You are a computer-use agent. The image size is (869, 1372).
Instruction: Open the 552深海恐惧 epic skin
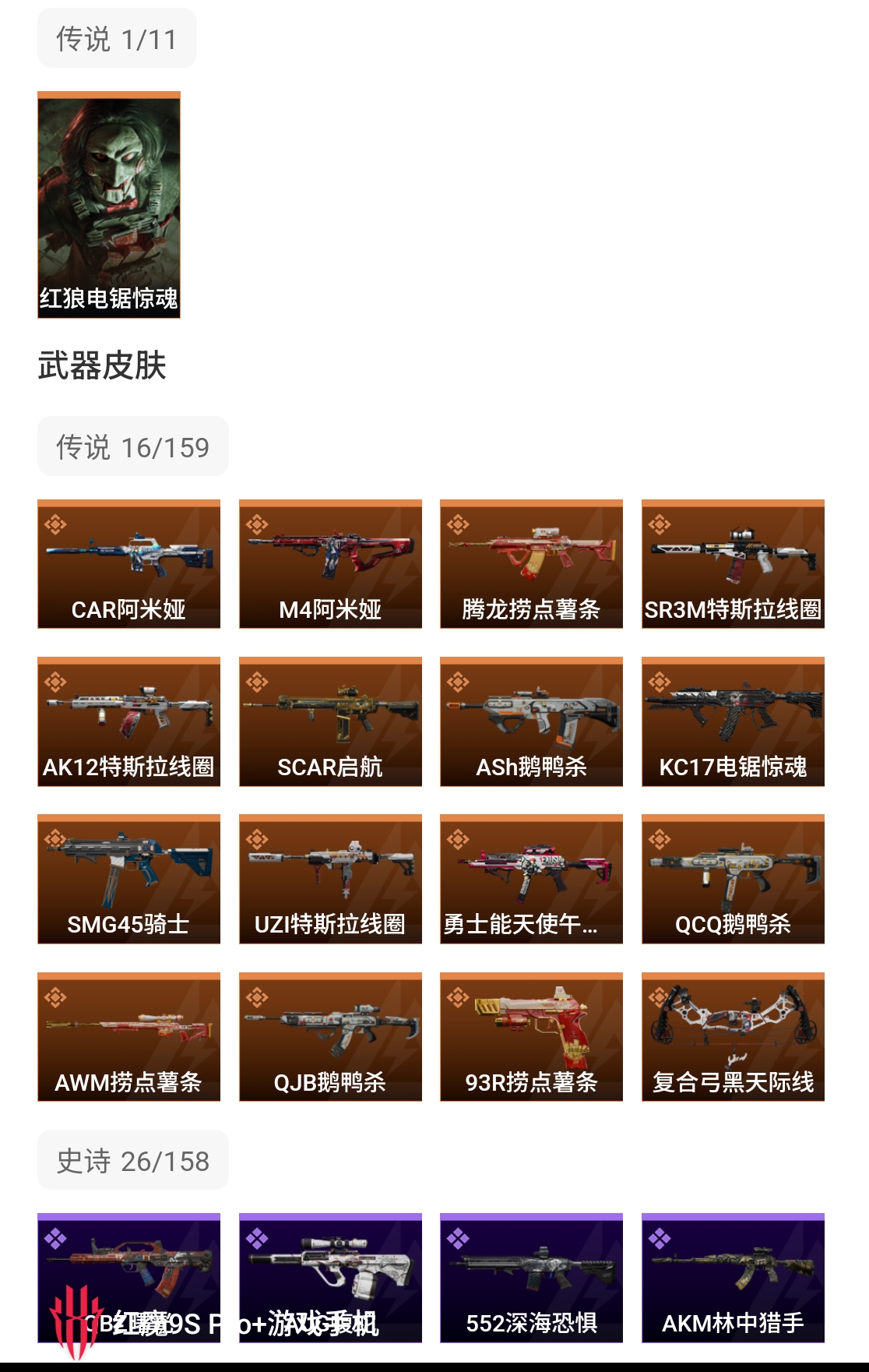point(531,1278)
